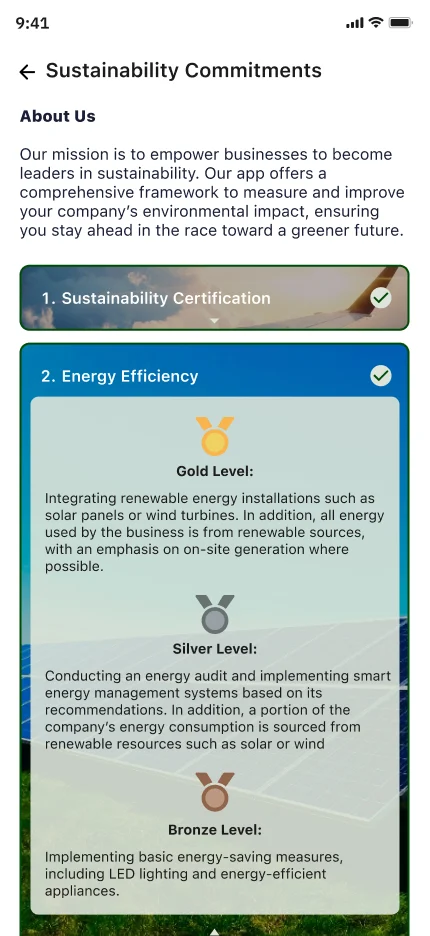Toggle the Energy Efficiency checkmark

(x=380, y=376)
